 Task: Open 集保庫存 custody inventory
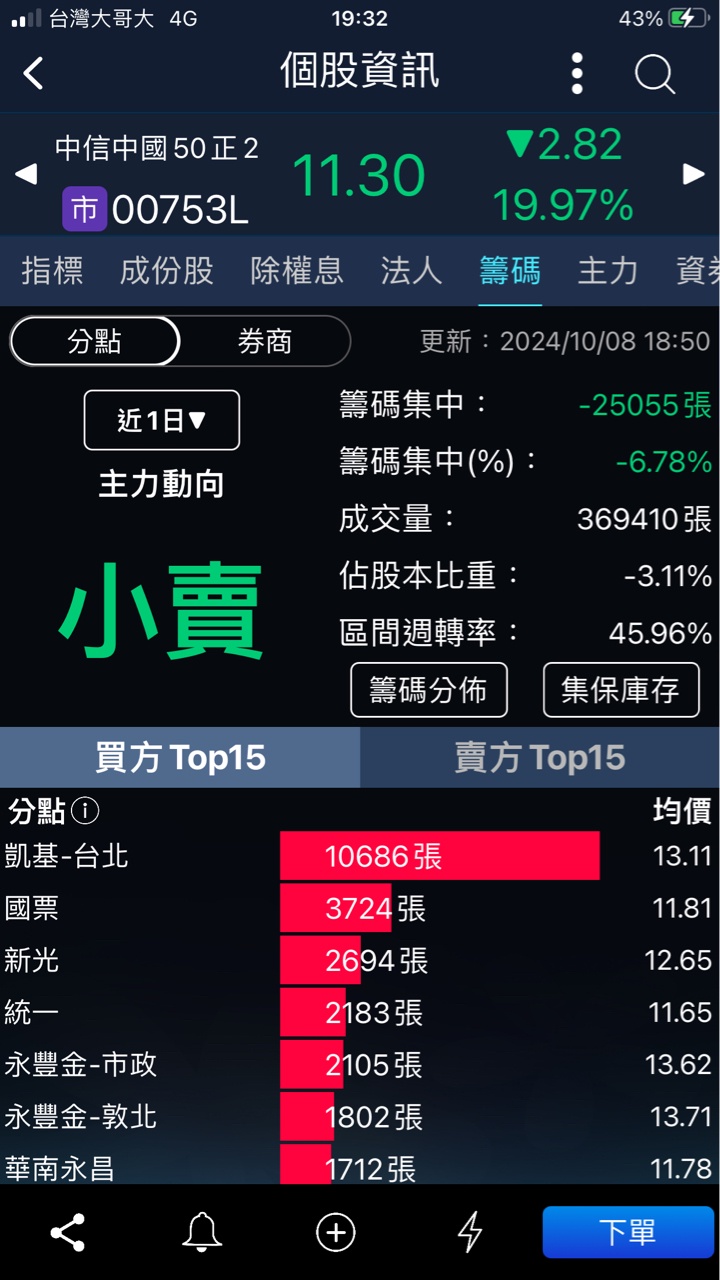[620, 690]
